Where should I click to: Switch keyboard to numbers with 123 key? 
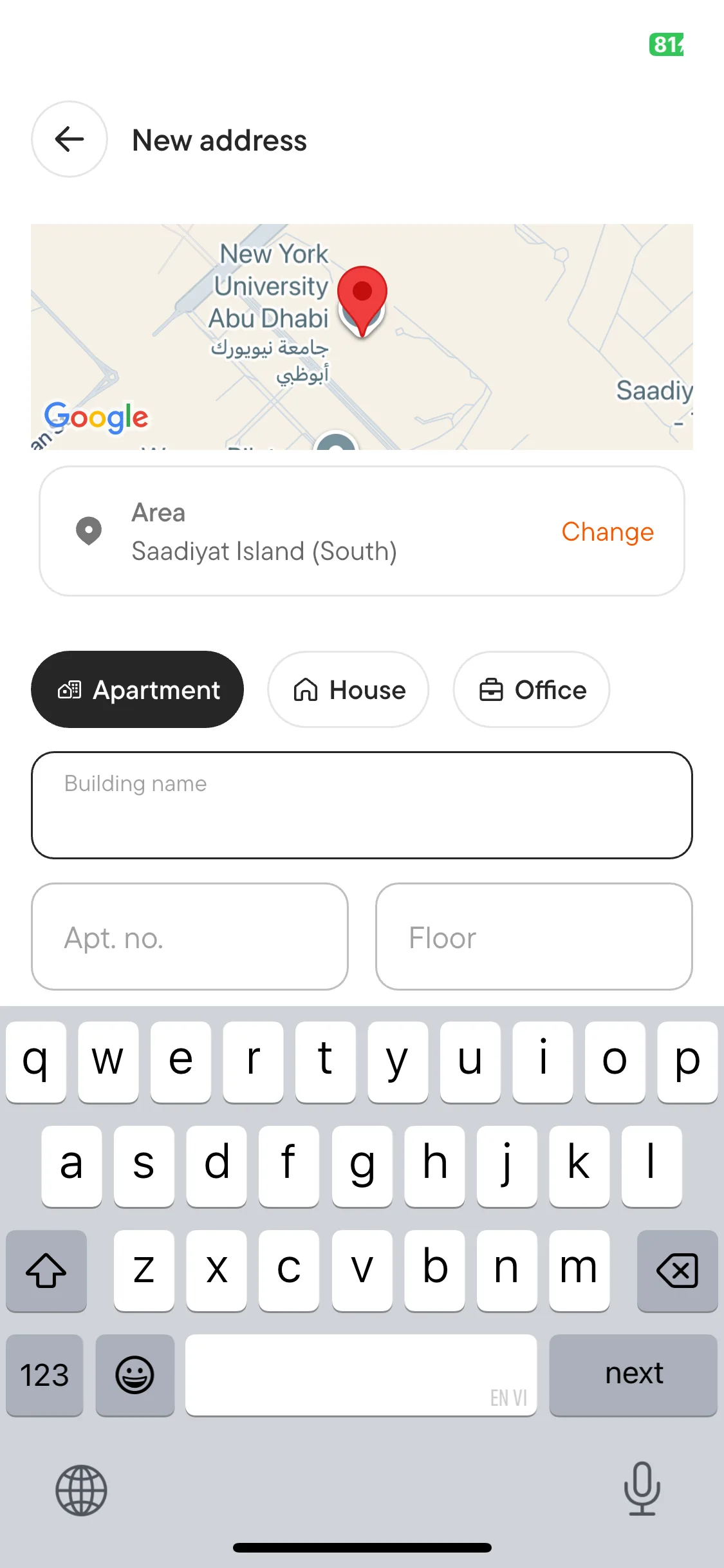coord(44,1374)
